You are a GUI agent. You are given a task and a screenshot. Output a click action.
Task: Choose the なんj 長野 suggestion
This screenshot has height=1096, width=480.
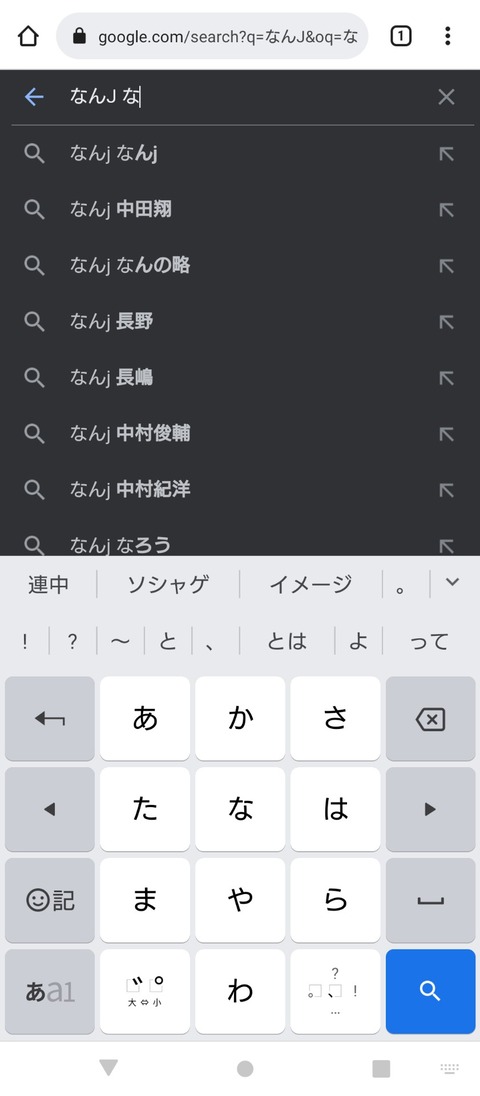point(240,322)
